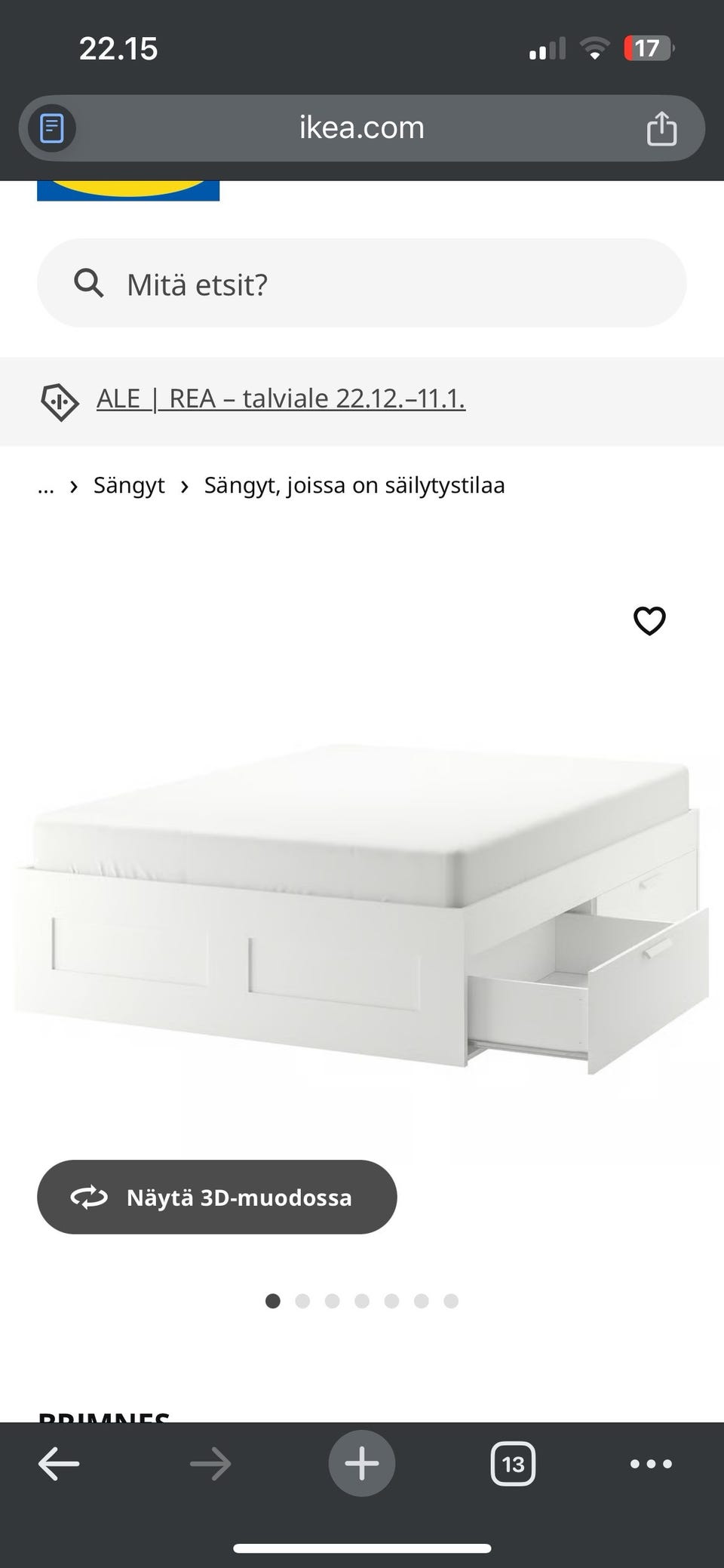Viewport: 724px width, 1568px height.
Task: Select Sängyt in the breadcrumb
Action: click(129, 485)
